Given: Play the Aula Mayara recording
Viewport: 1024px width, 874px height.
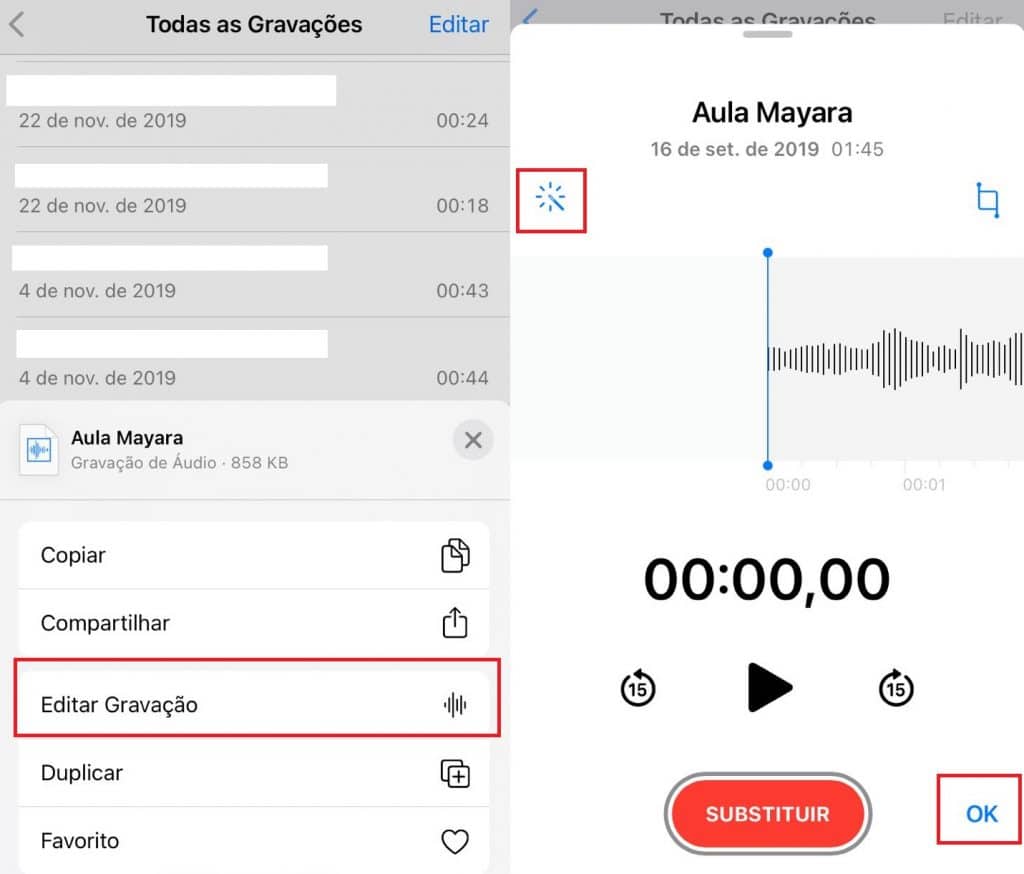Looking at the screenshot, I should 769,687.
